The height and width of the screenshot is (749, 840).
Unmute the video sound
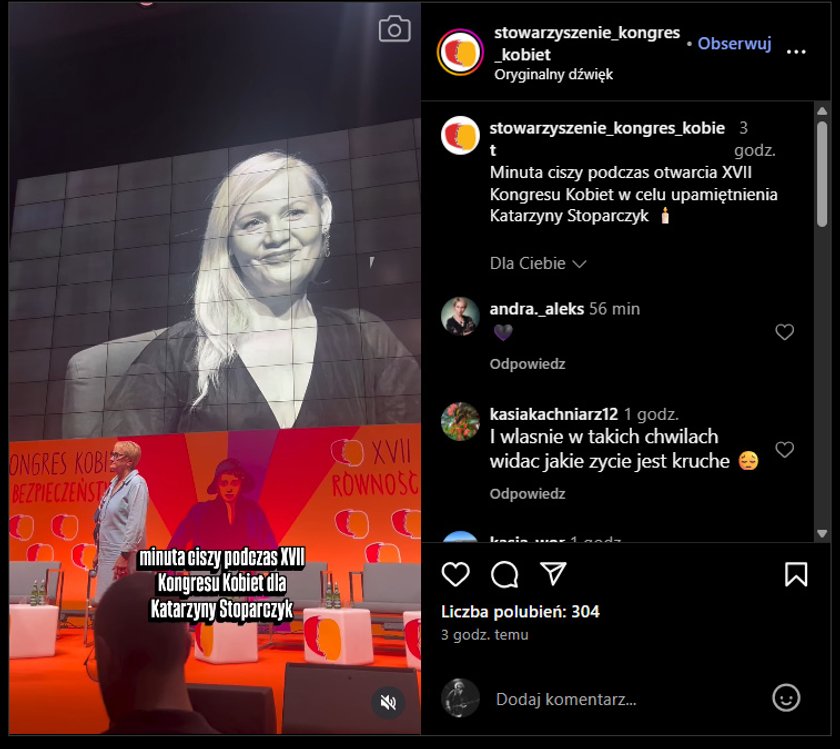[x=388, y=702]
